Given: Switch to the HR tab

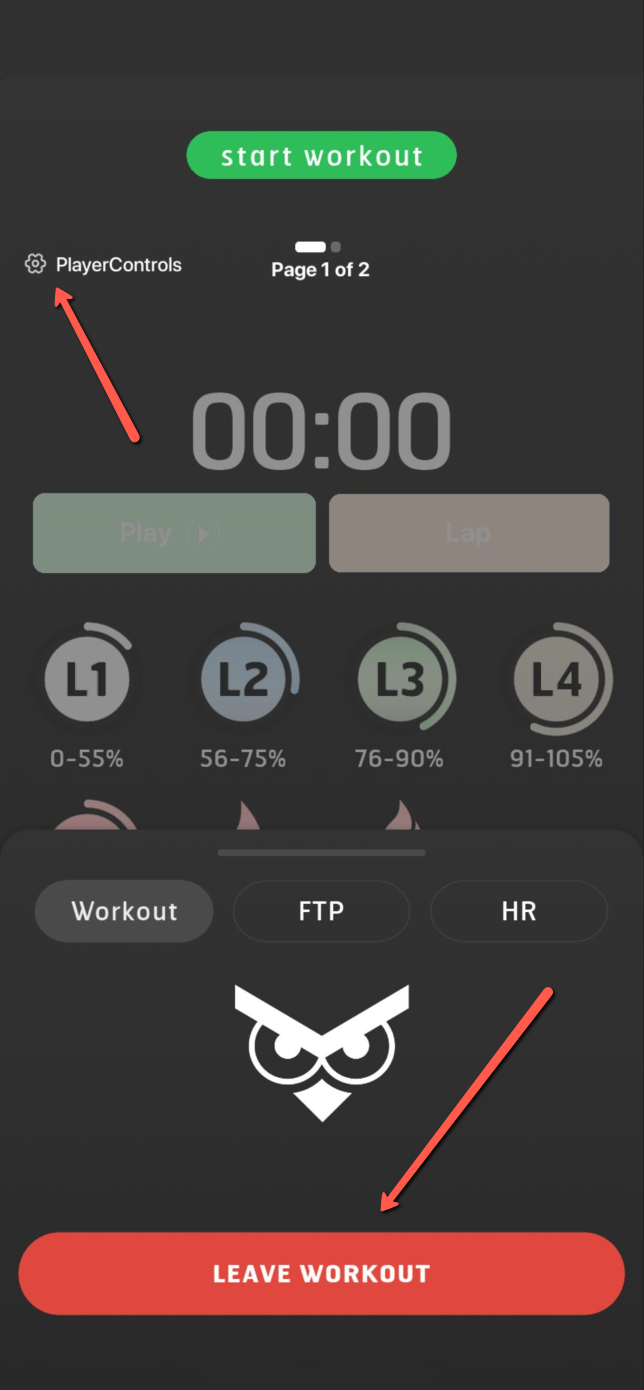Looking at the screenshot, I should [518, 911].
